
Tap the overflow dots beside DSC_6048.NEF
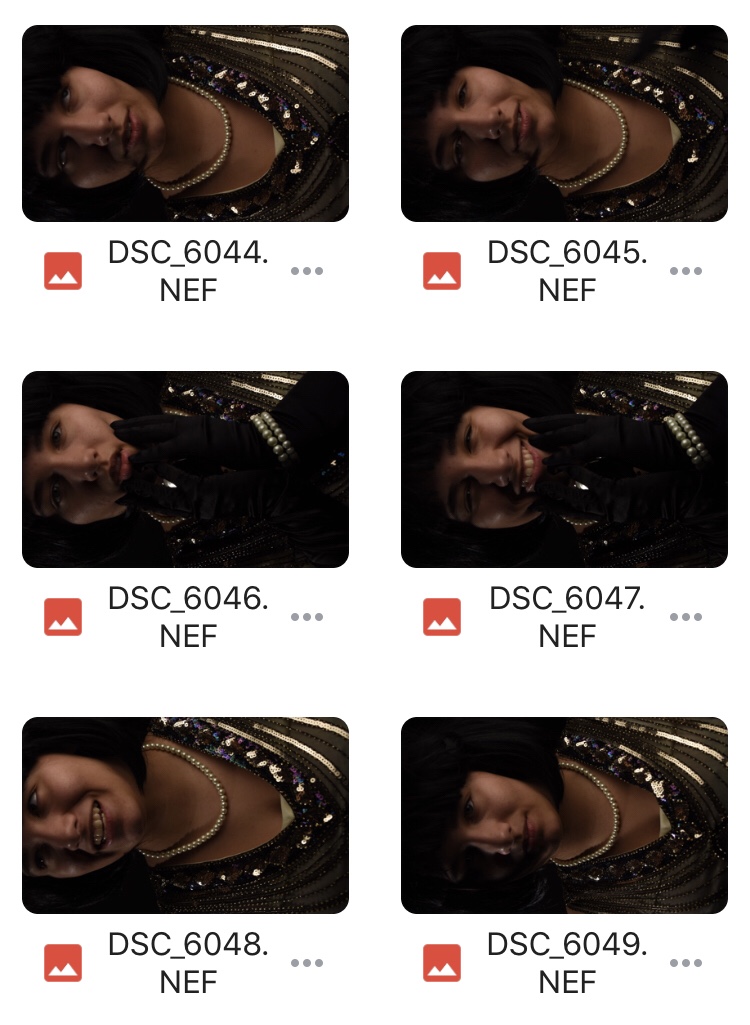pos(306,963)
